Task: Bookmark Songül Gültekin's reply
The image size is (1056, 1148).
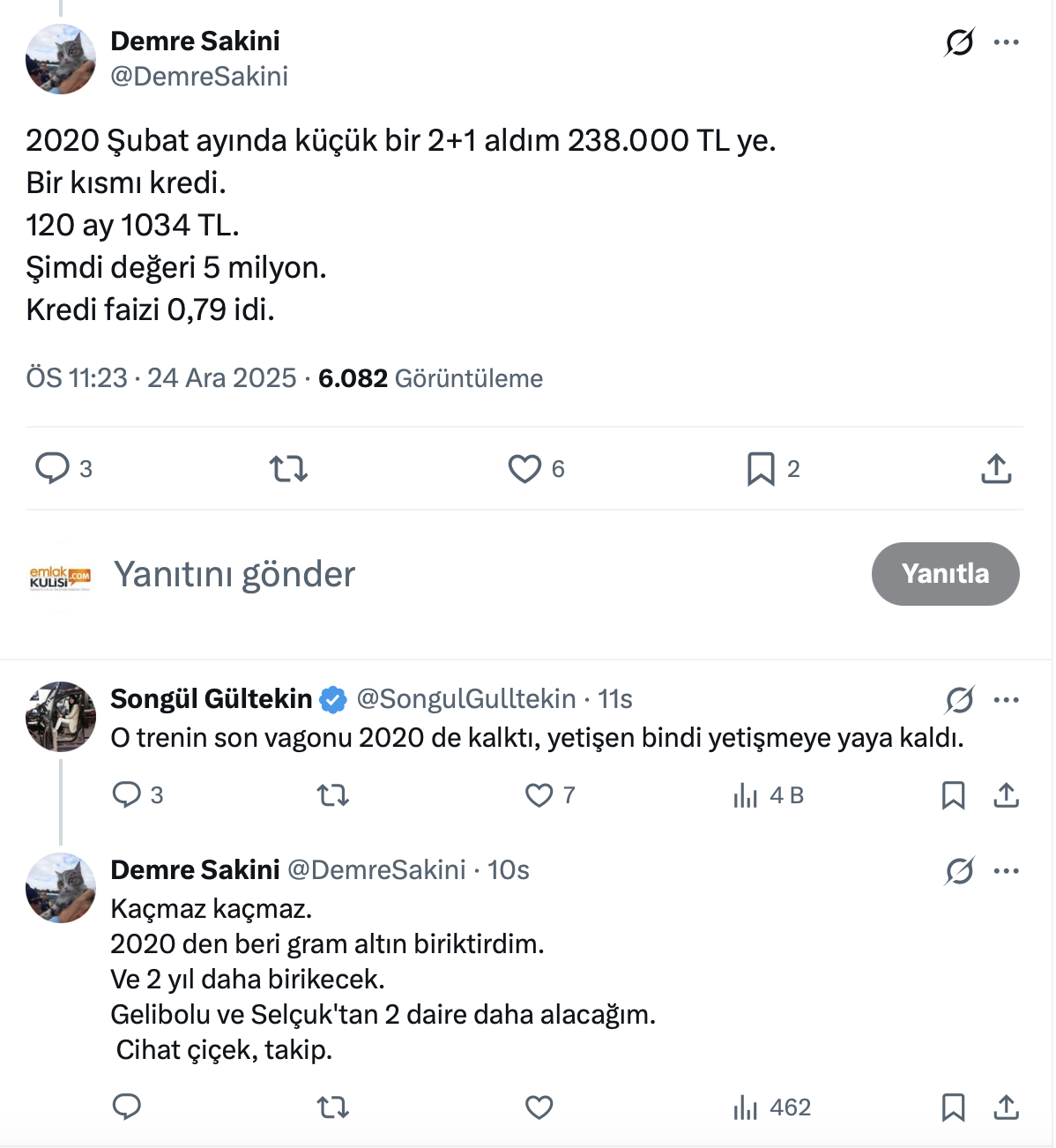Action: [x=953, y=795]
